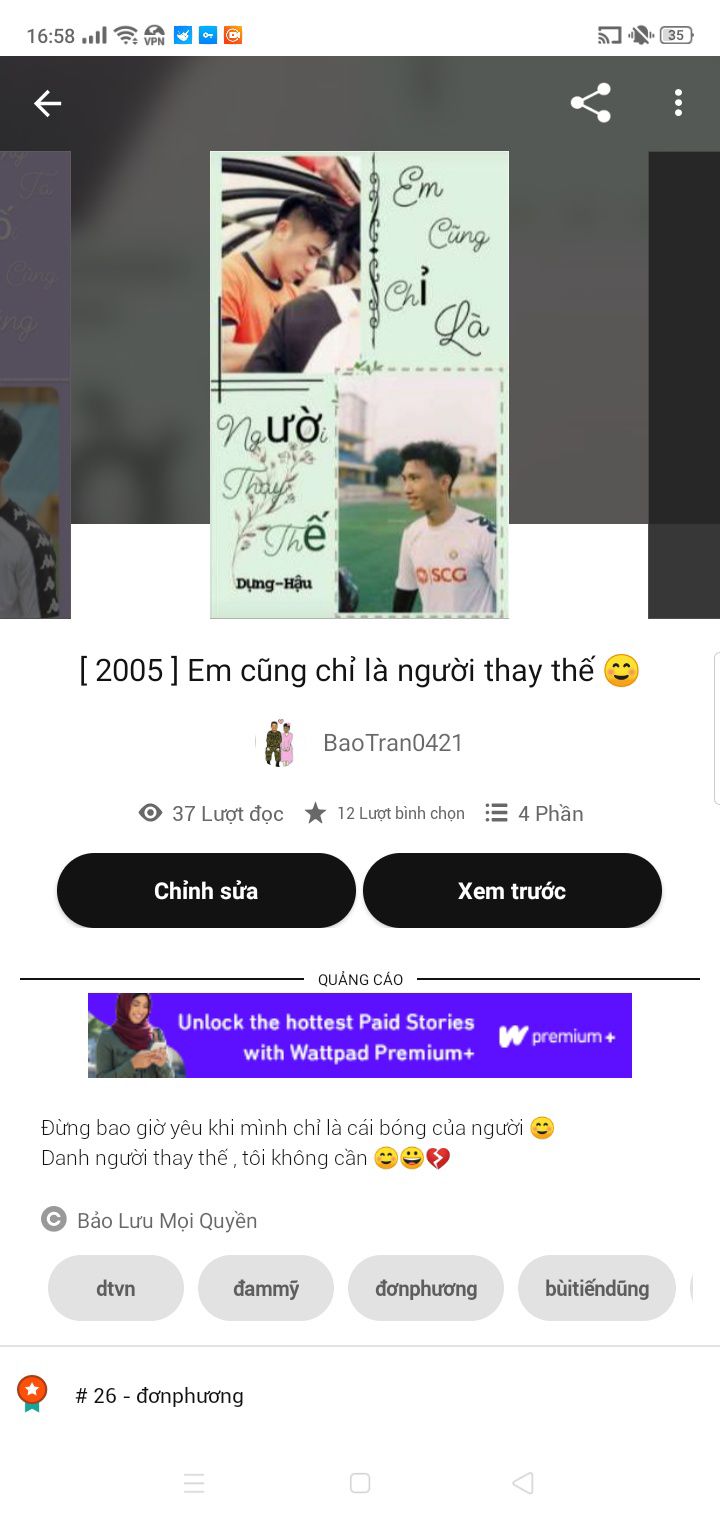Tap the system back triangle
The width and height of the screenshot is (720, 1520).
pyautogui.click(x=522, y=1483)
